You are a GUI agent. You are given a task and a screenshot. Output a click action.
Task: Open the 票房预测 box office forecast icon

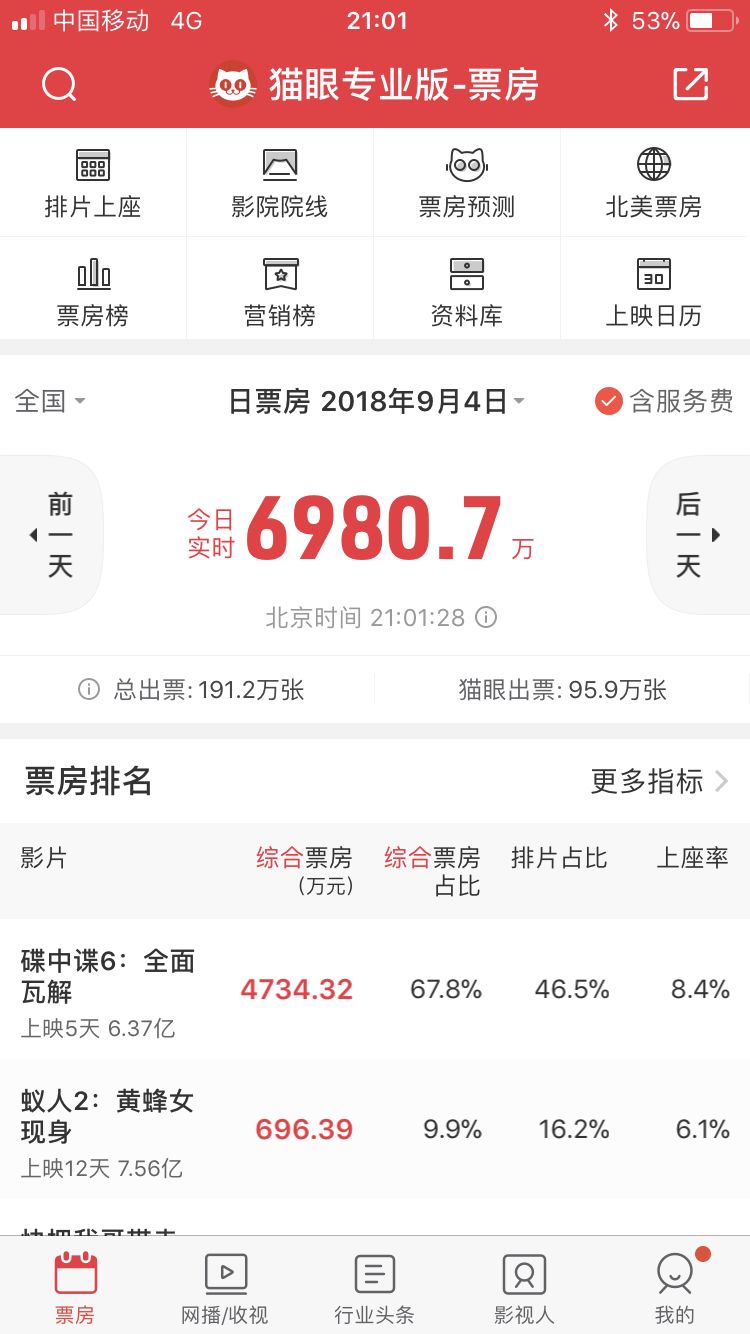[467, 181]
